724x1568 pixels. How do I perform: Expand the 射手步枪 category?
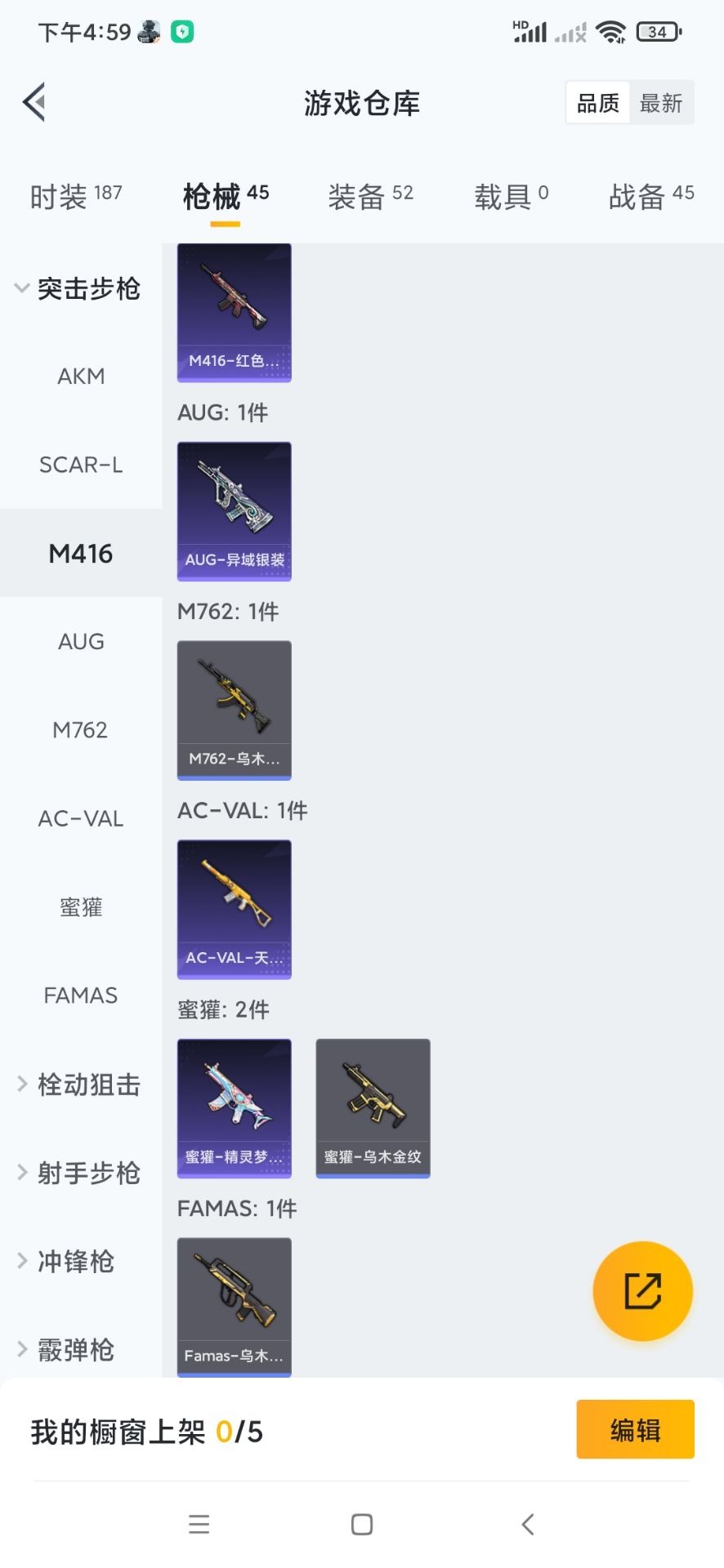[x=79, y=1173]
